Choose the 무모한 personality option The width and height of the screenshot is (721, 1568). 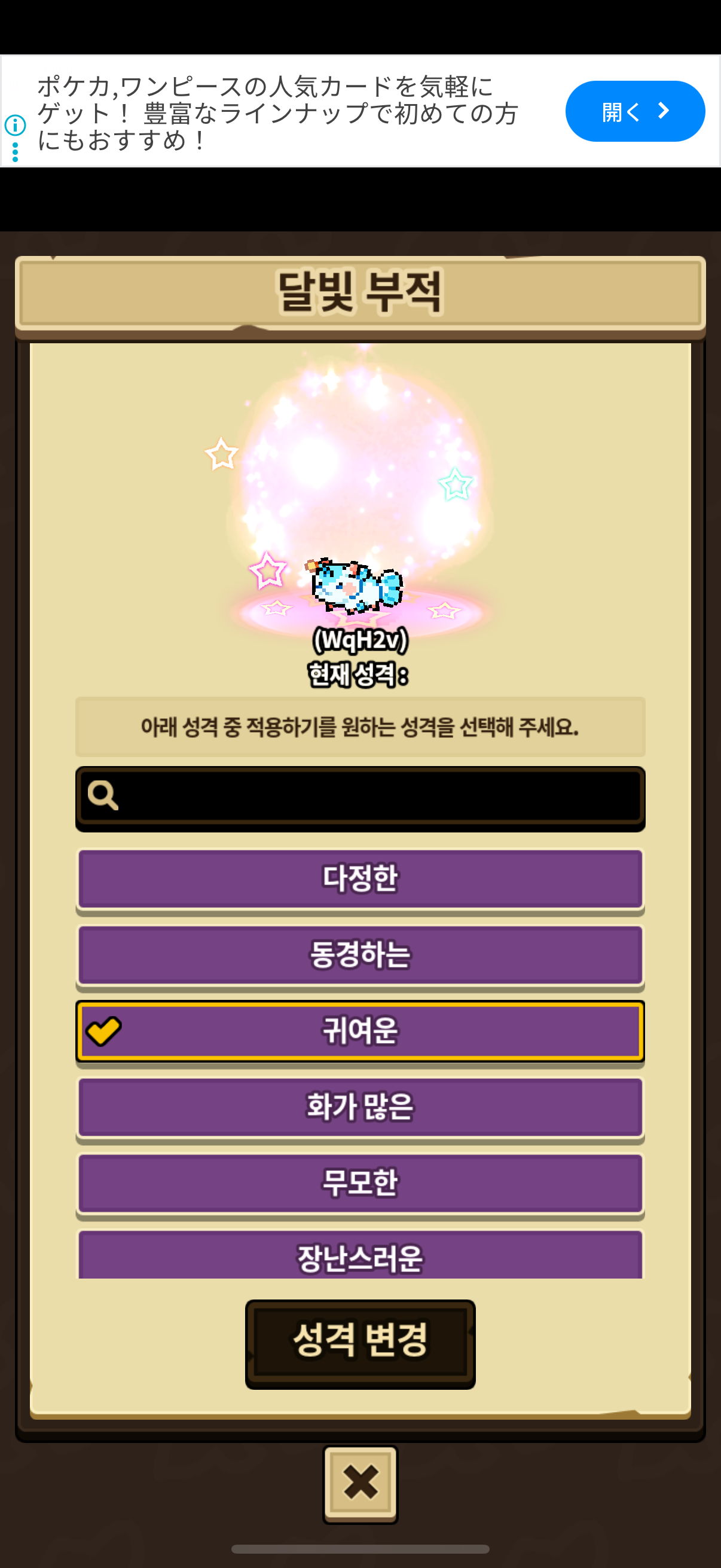[360, 1183]
